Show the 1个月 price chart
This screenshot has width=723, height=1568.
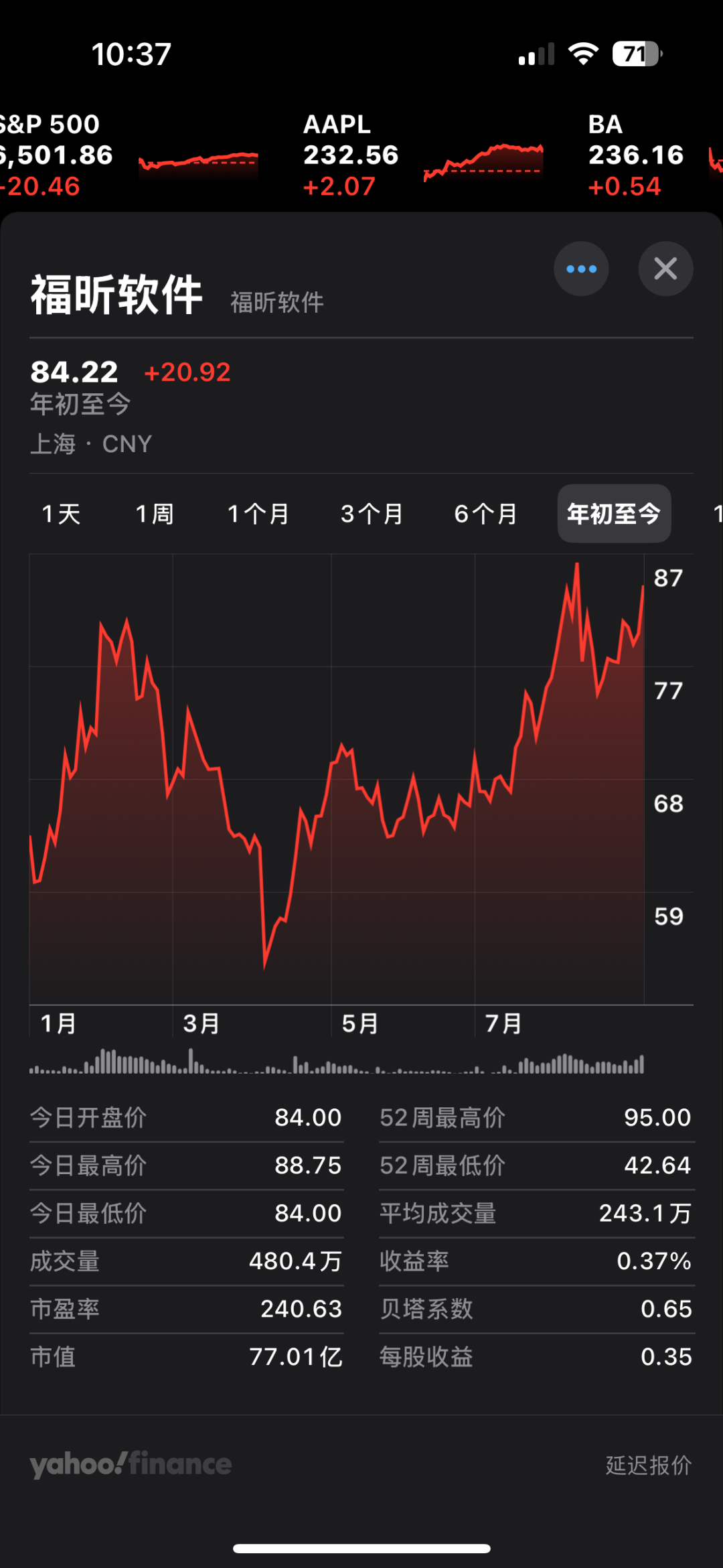coord(258,514)
